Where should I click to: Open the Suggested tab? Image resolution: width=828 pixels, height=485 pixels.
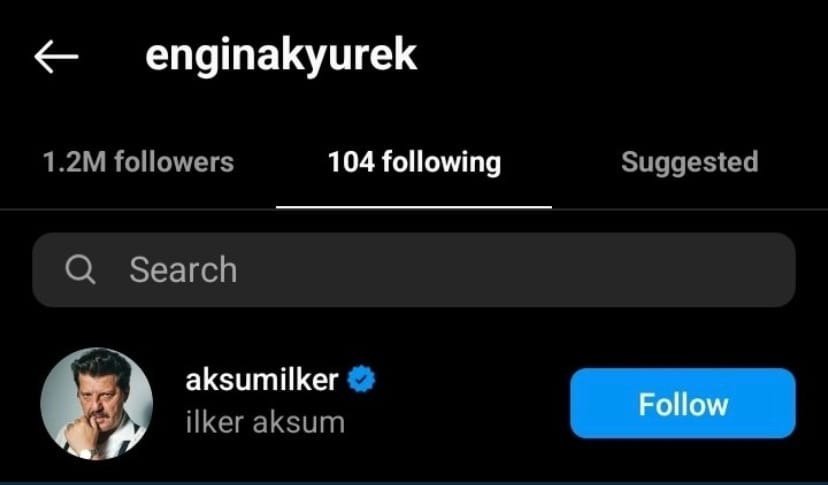point(690,162)
